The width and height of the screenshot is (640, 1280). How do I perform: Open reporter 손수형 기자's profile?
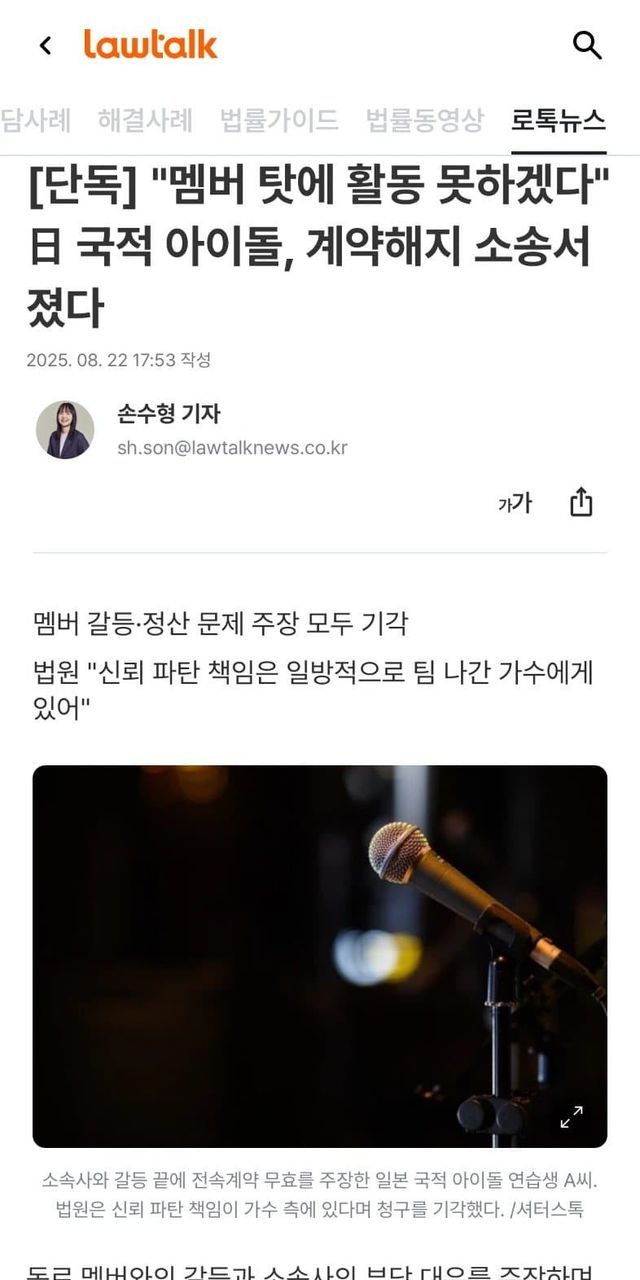168,413
